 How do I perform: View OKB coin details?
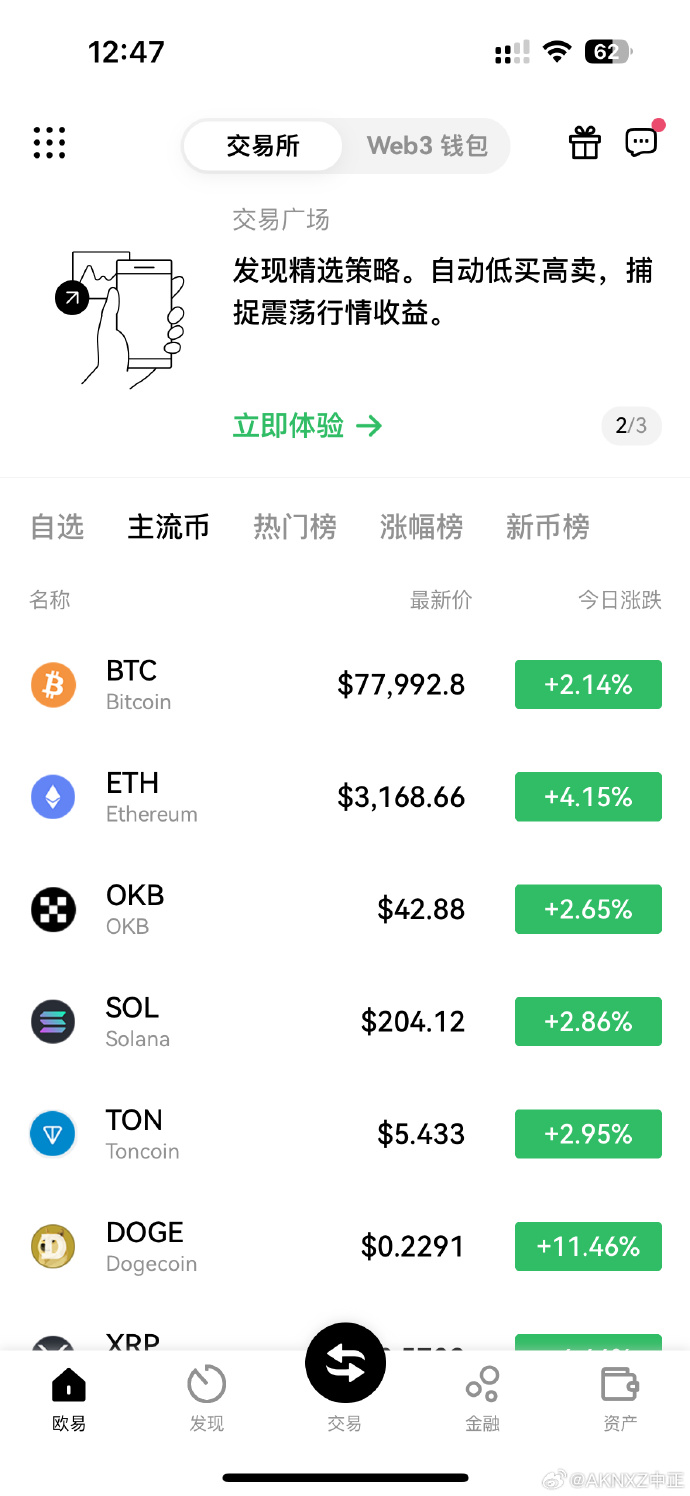[345, 909]
